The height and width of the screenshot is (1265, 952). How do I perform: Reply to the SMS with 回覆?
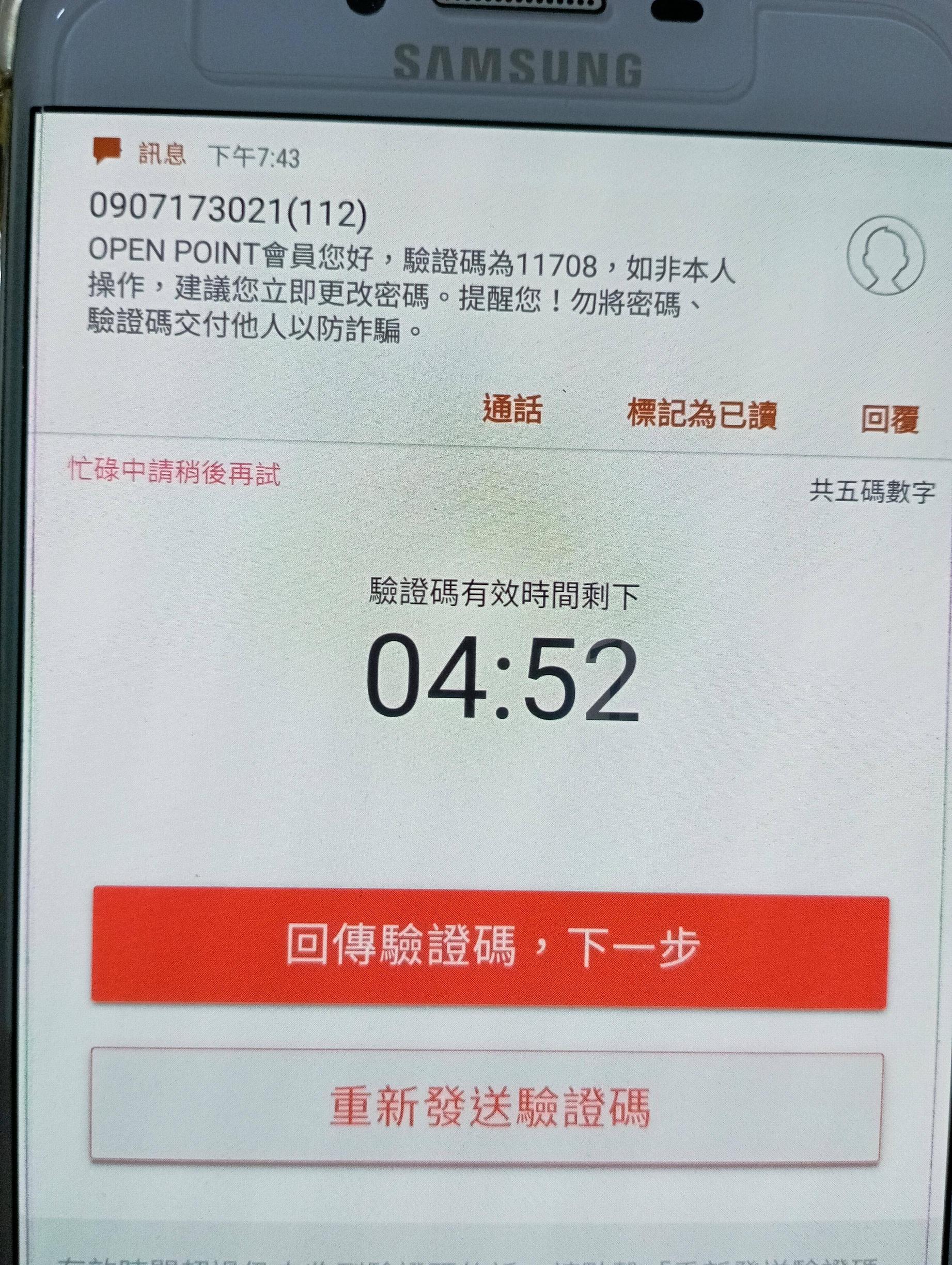pyautogui.click(x=889, y=420)
